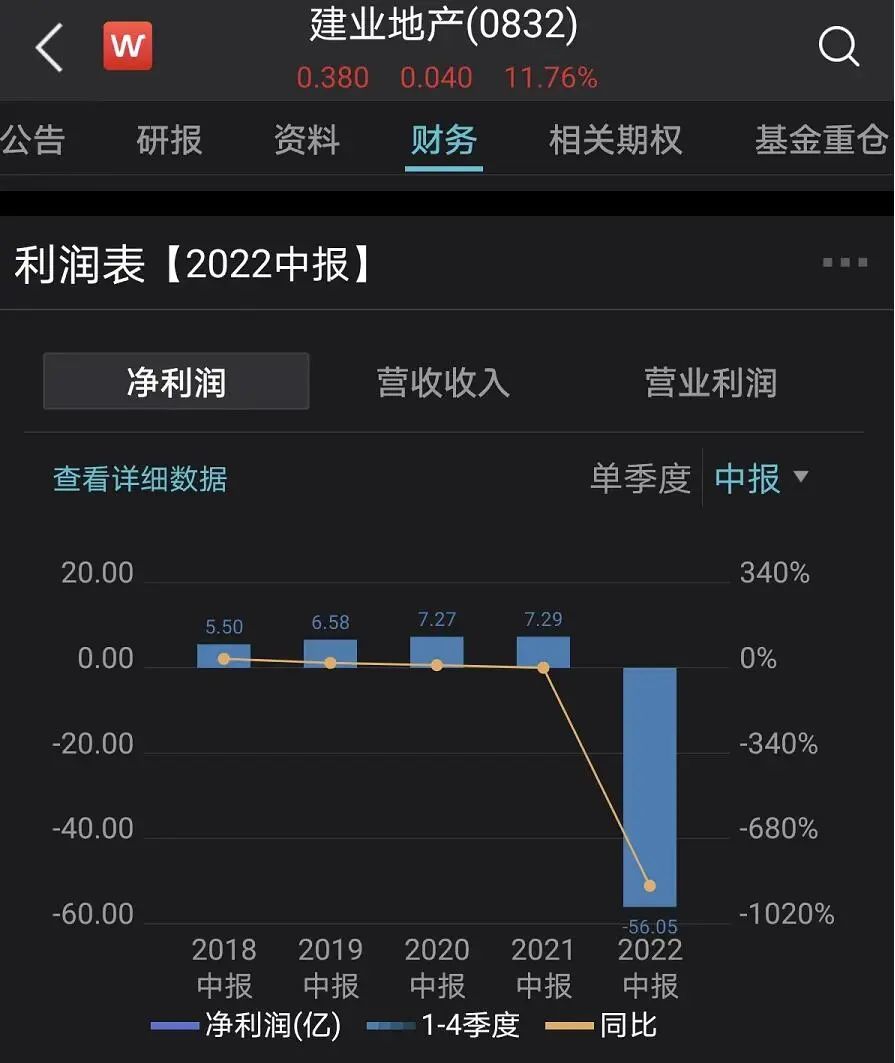Enable 营业利润 display mode
This screenshot has height=1063, width=895.
pos(709,382)
